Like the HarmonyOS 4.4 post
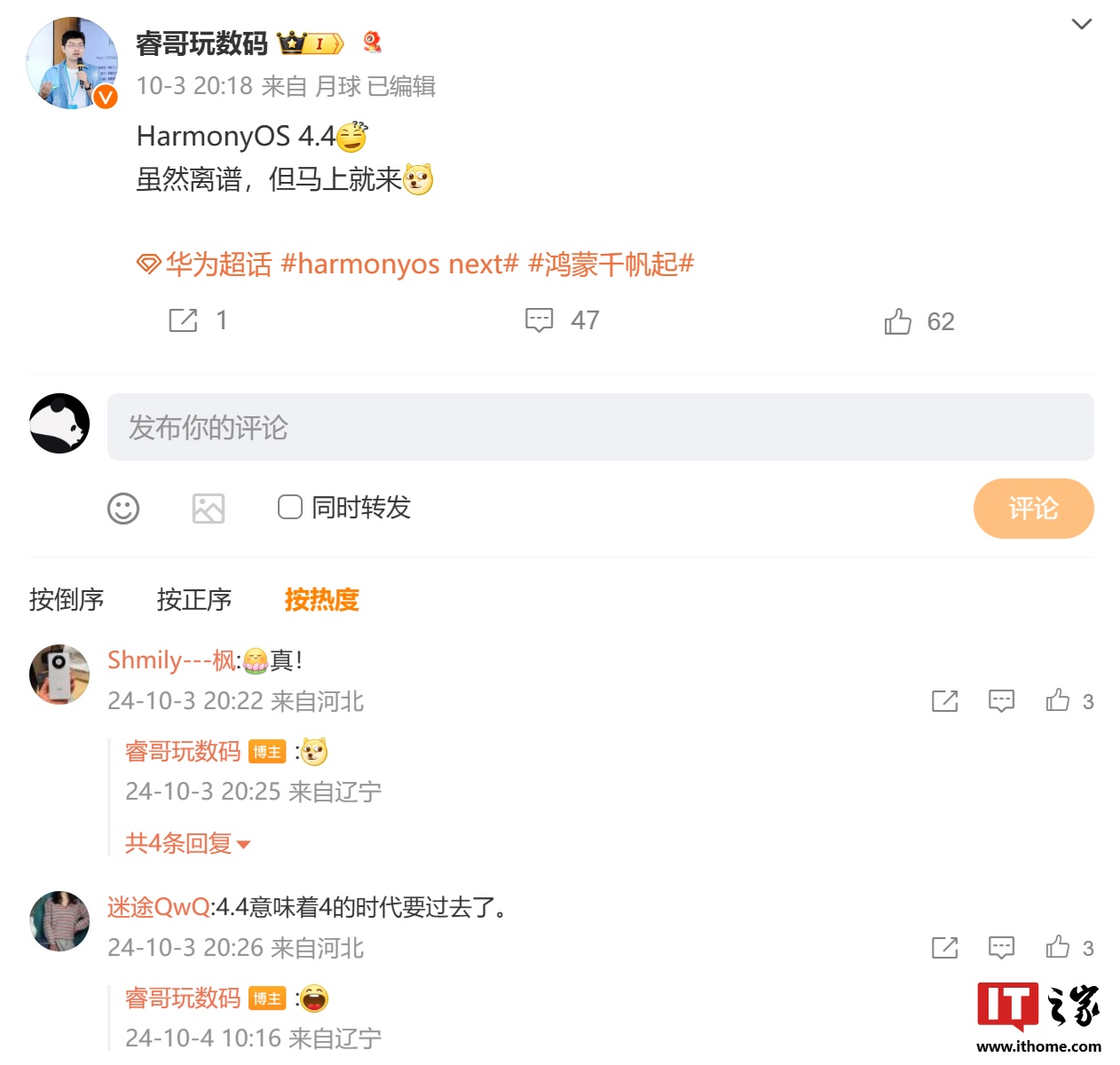Viewport: 1120px width, 1065px height. [898, 321]
